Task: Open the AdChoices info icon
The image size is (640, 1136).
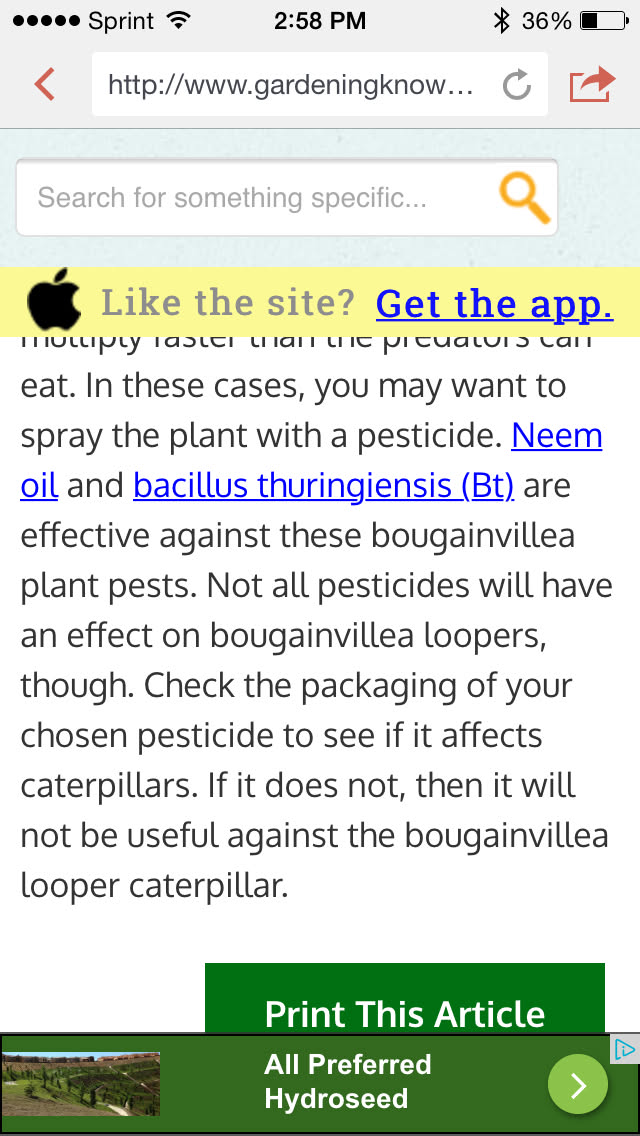Action: pyautogui.click(x=624, y=1048)
